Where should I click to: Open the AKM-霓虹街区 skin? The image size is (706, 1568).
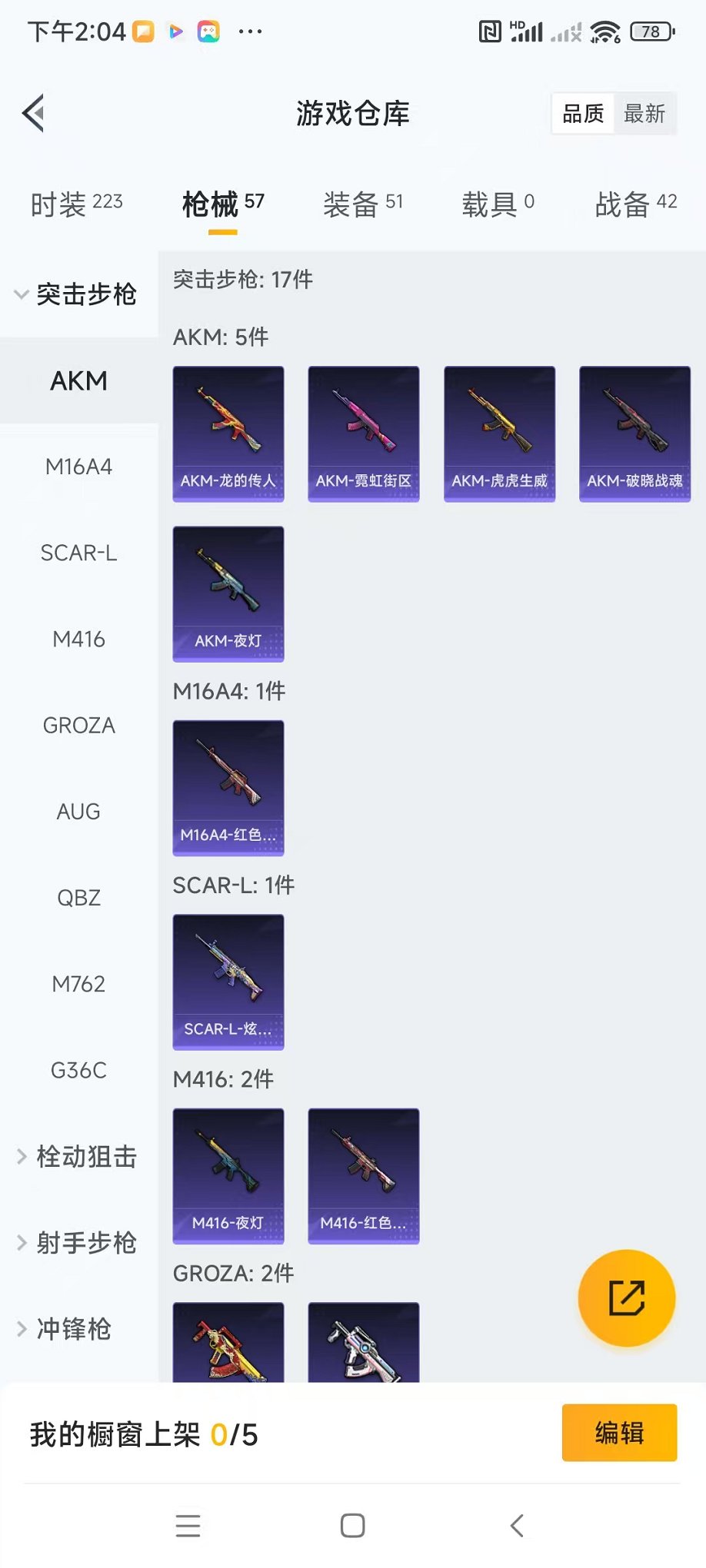pyautogui.click(x=364, y=434)
